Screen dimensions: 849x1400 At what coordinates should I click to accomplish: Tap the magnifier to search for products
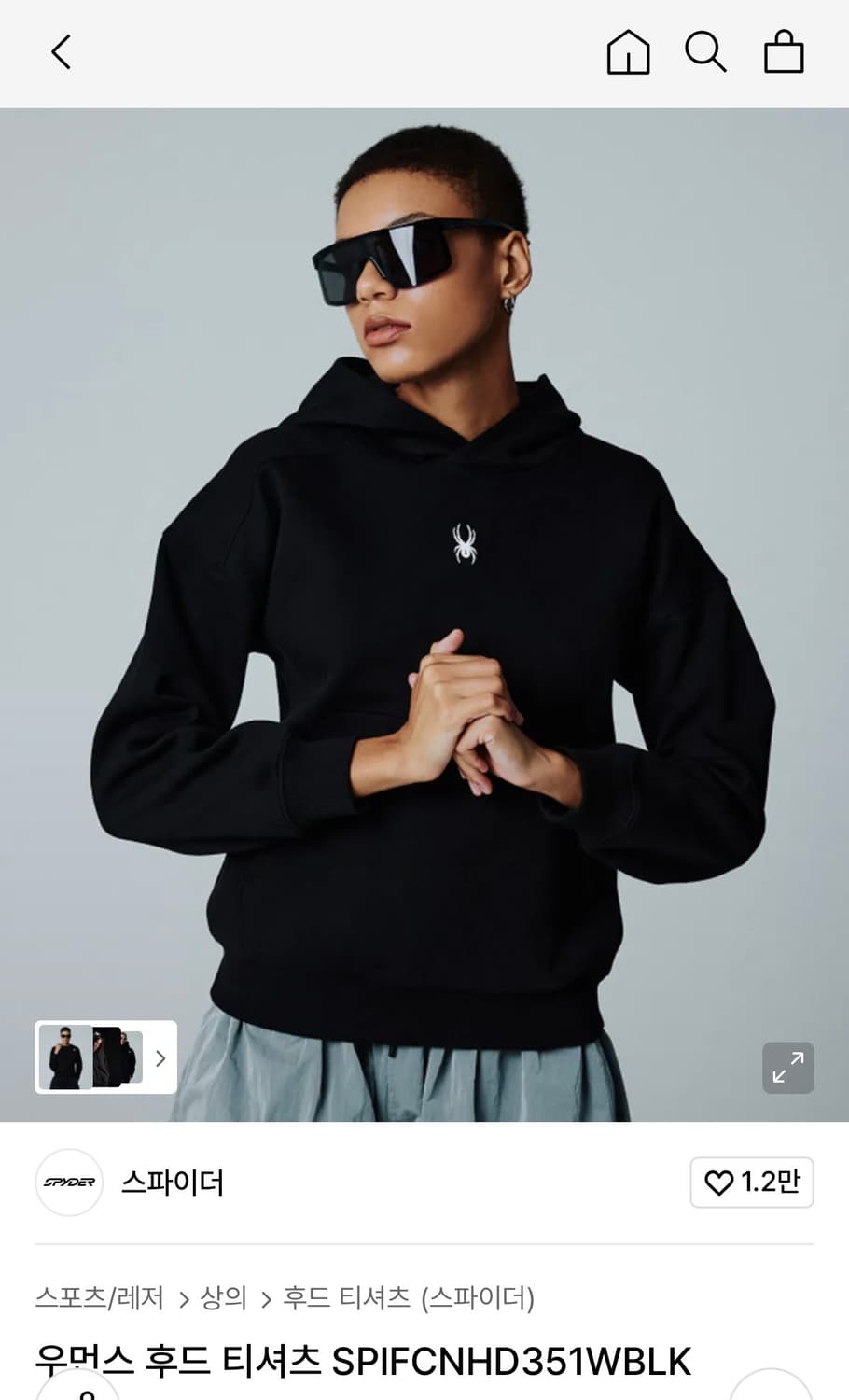[706, 53]
